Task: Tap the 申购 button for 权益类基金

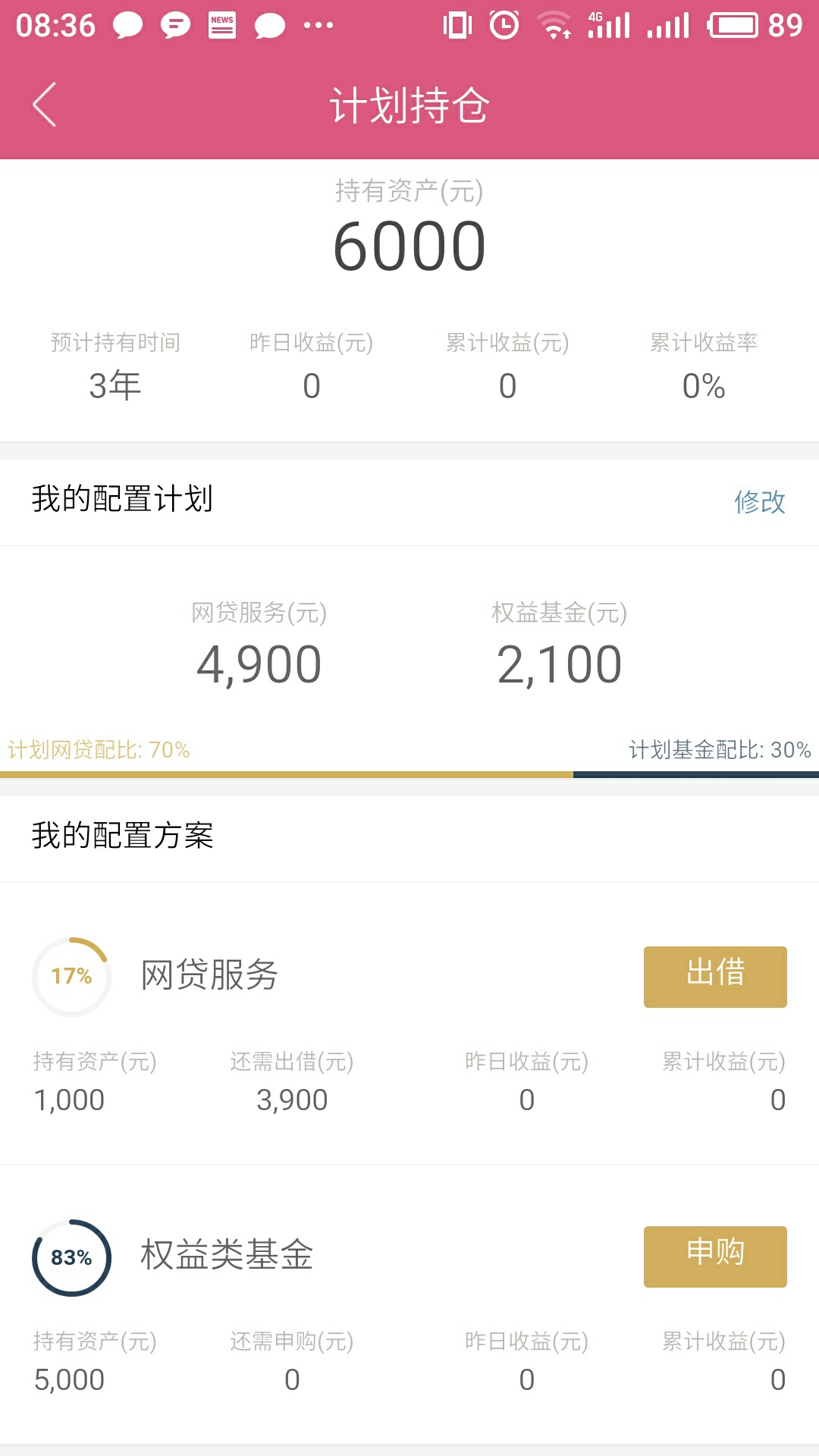Action: (x=715, y=1257)
